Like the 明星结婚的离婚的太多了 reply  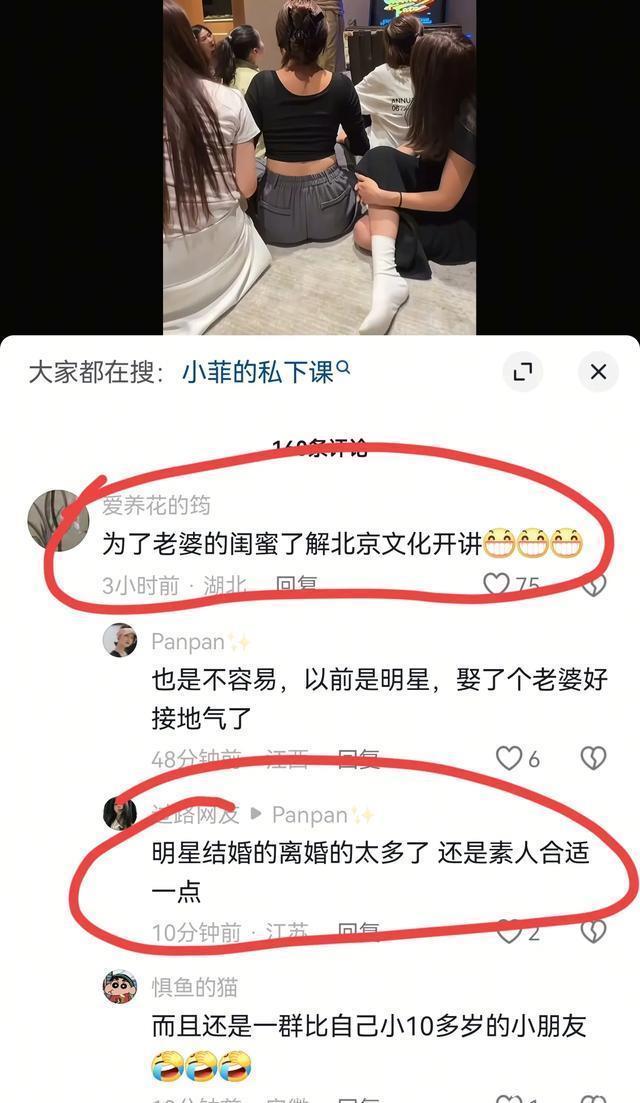tap(510, 932)
